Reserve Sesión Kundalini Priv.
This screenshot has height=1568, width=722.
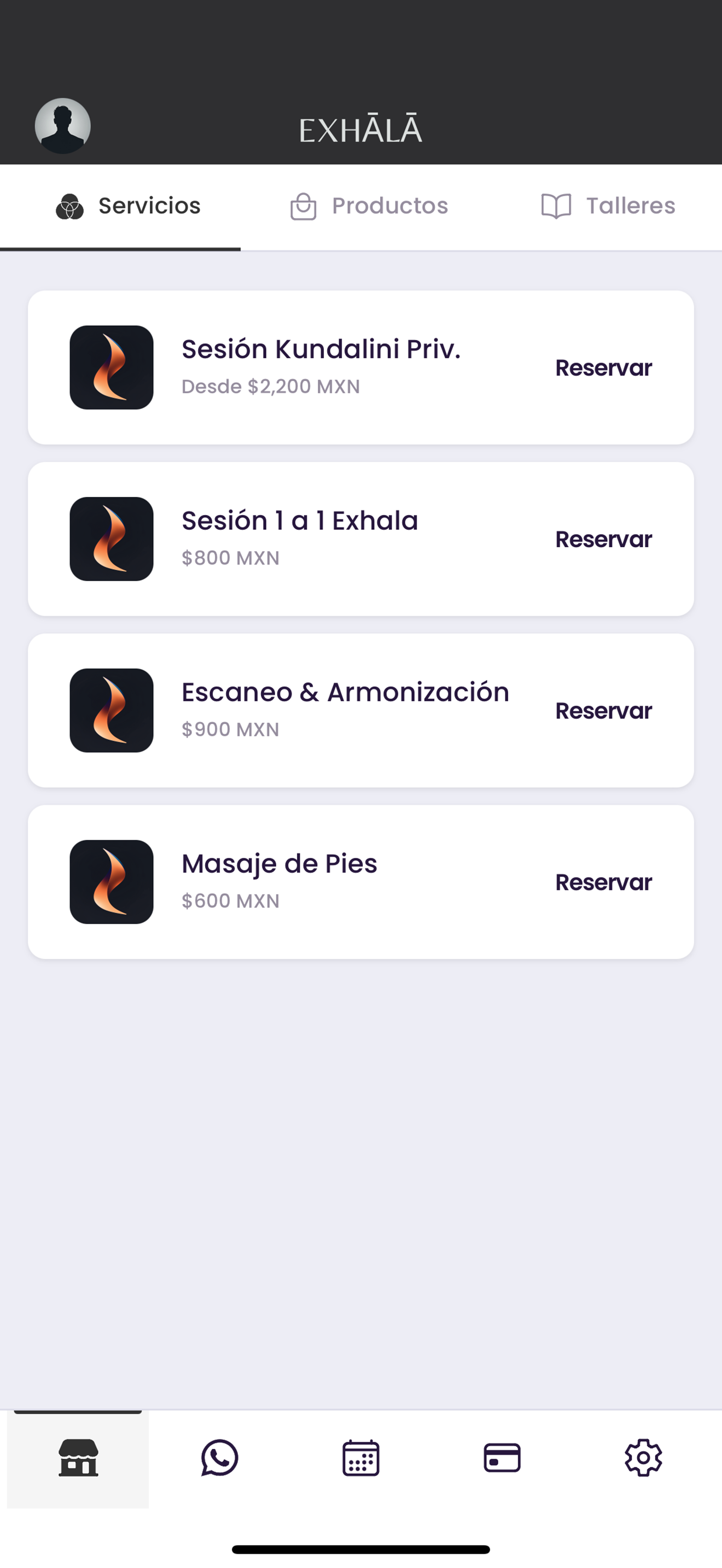click(603, 367)
